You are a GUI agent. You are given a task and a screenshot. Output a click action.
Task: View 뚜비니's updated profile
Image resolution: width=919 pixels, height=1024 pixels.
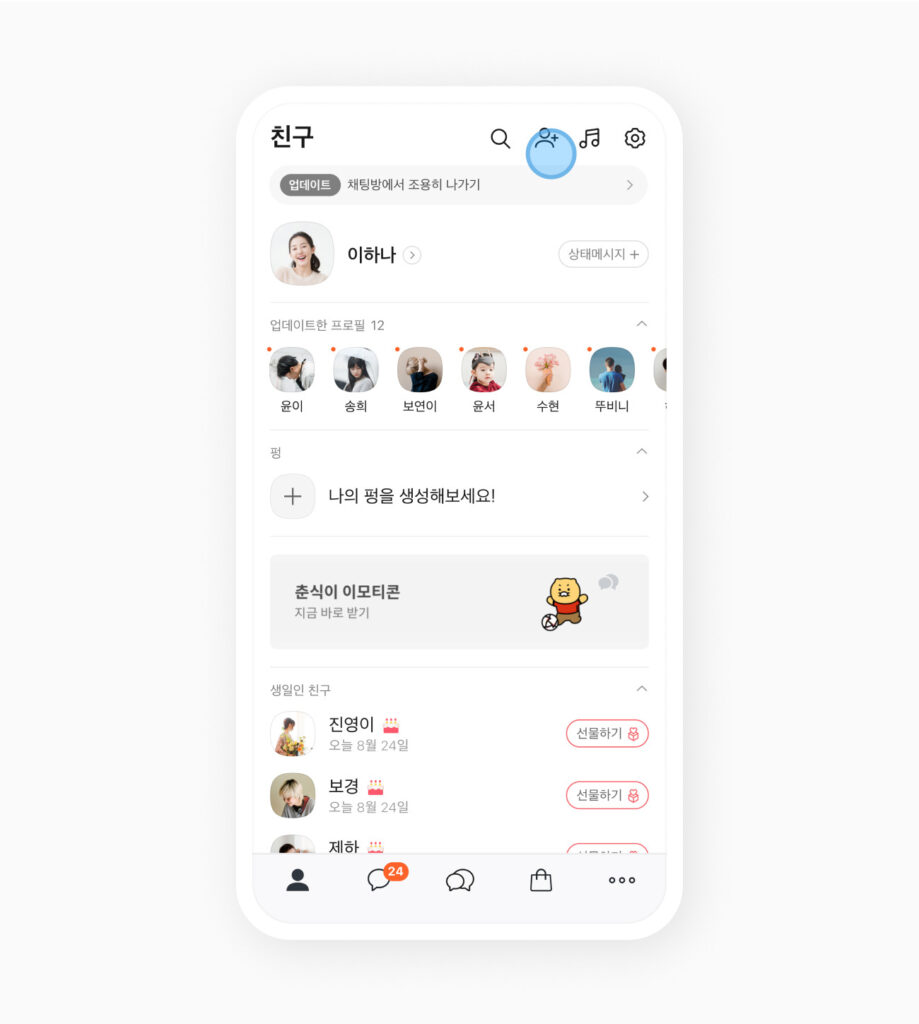tap(612, 371)
